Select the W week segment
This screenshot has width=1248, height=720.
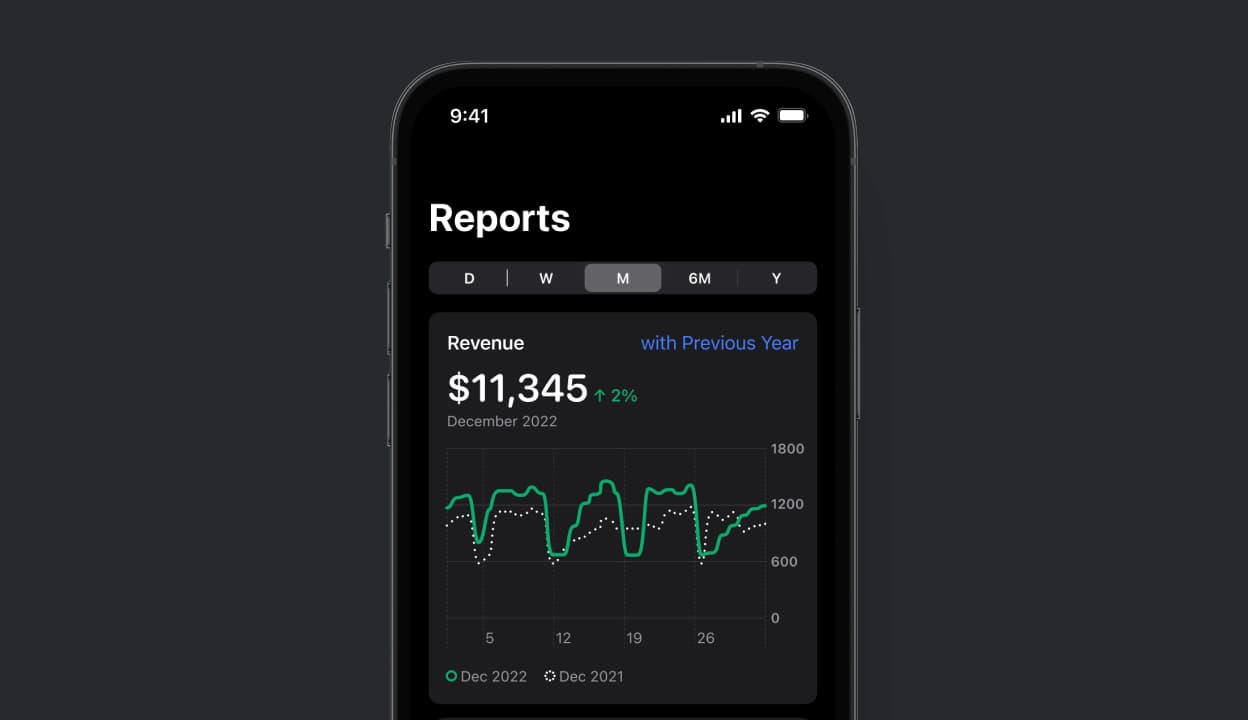point(546,278)
